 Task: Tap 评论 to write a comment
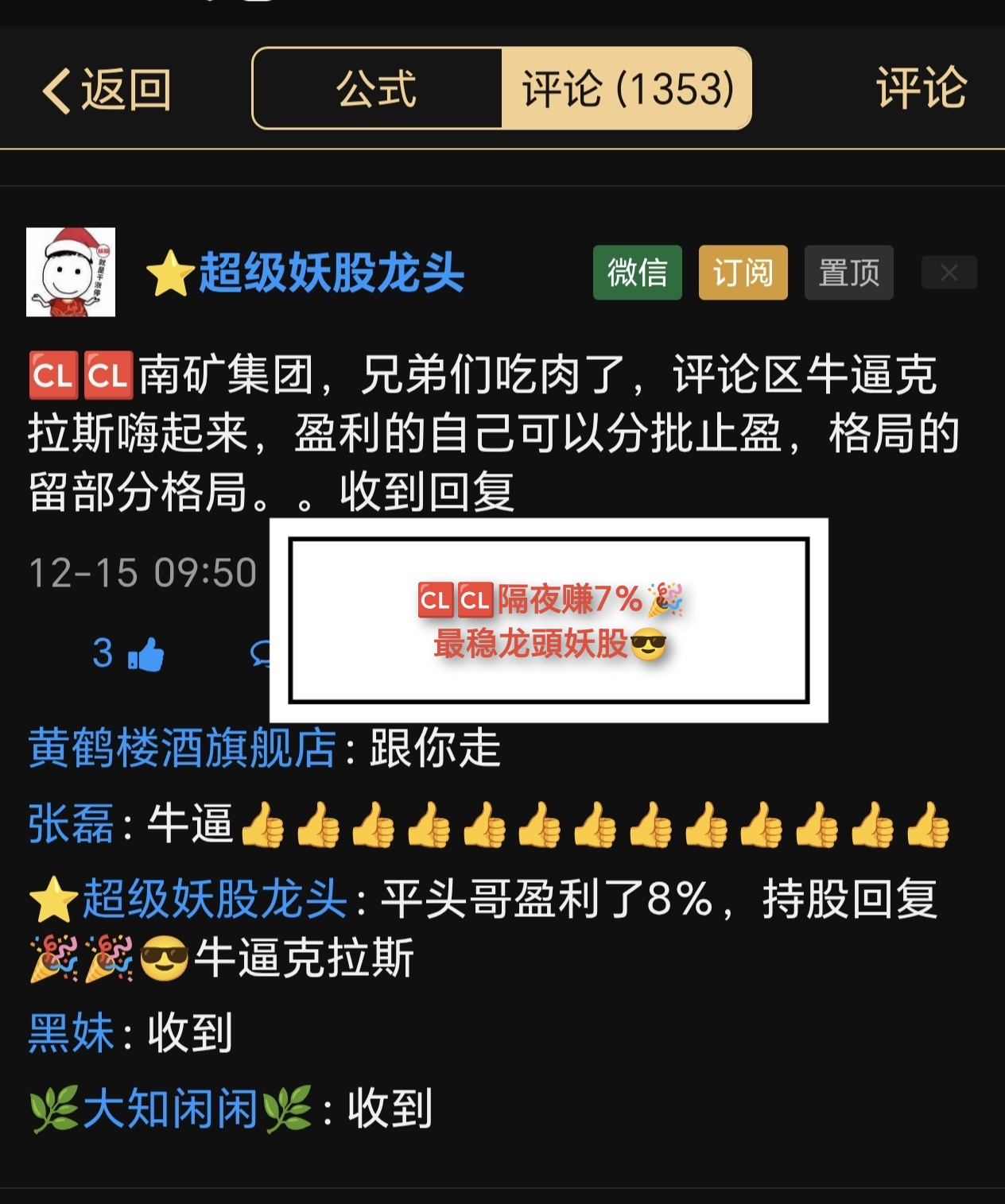tap(921, 87)
